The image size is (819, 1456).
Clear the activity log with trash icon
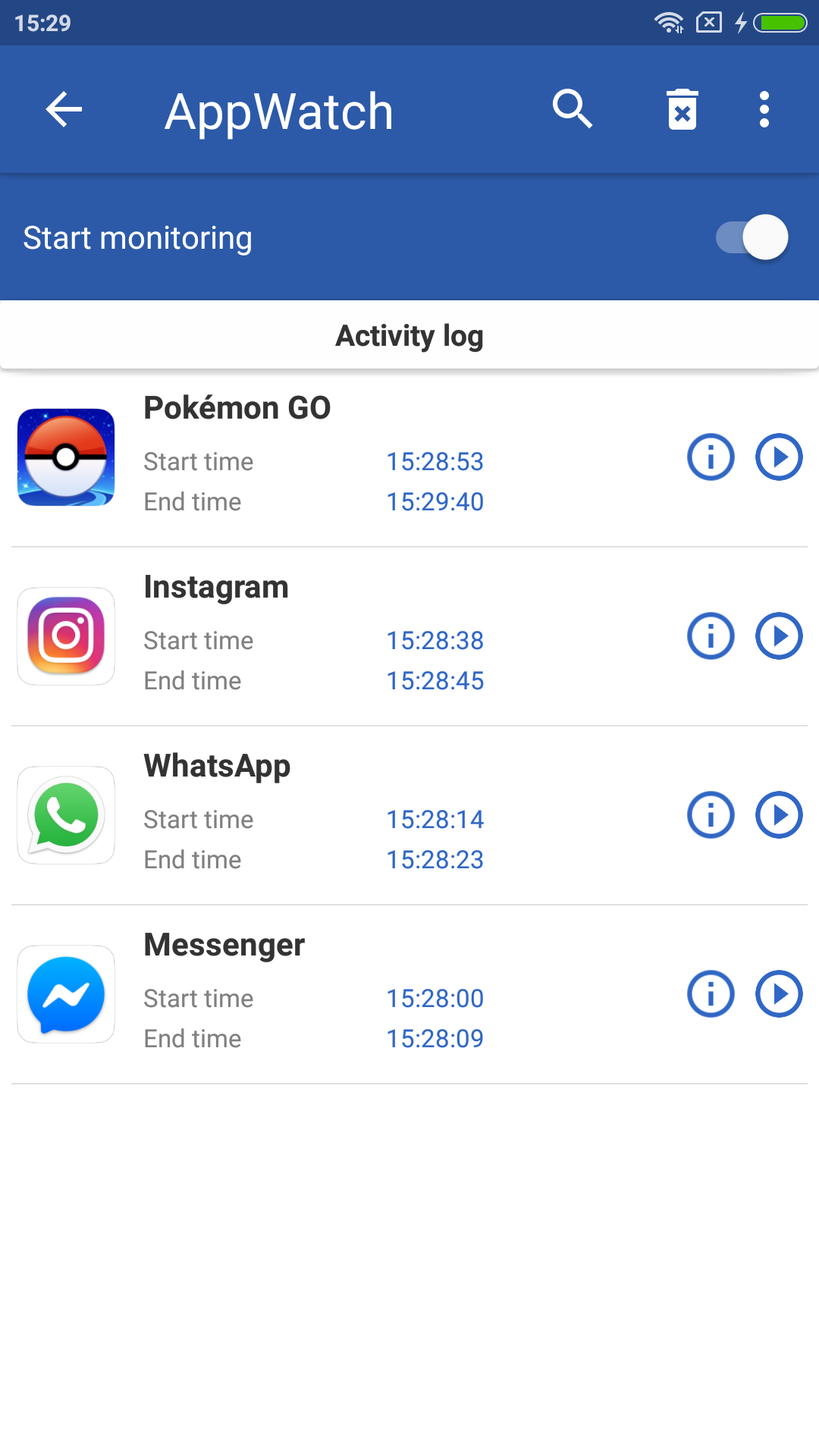coord(682,110)
